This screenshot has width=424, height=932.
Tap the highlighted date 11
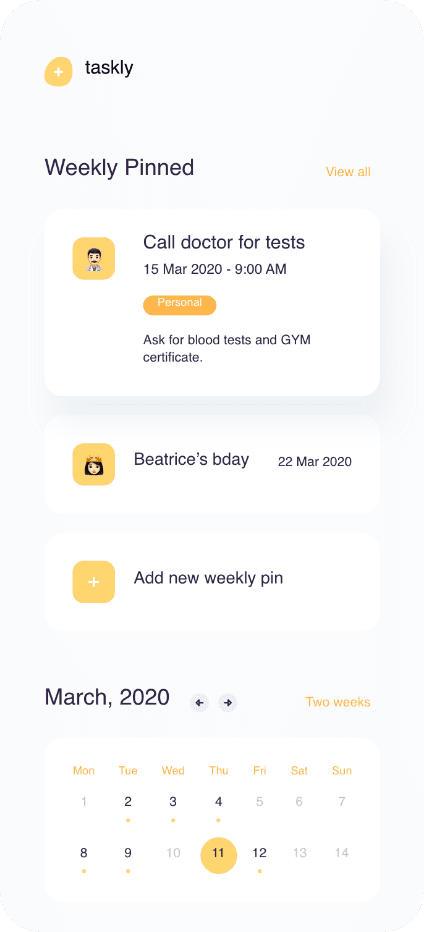(218, 855)
